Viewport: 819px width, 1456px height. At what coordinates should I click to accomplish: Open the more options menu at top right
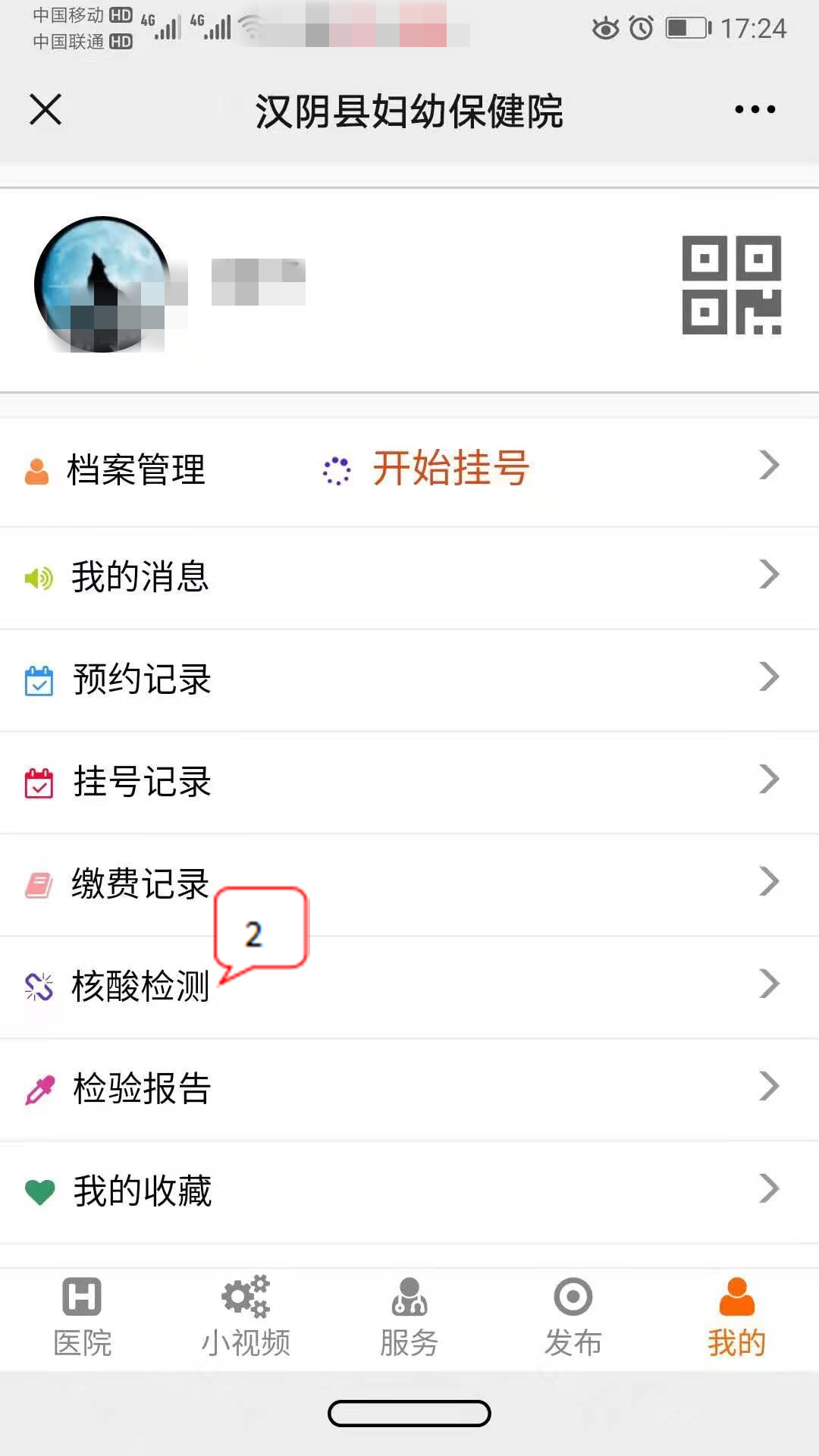[x=754, y=110]
